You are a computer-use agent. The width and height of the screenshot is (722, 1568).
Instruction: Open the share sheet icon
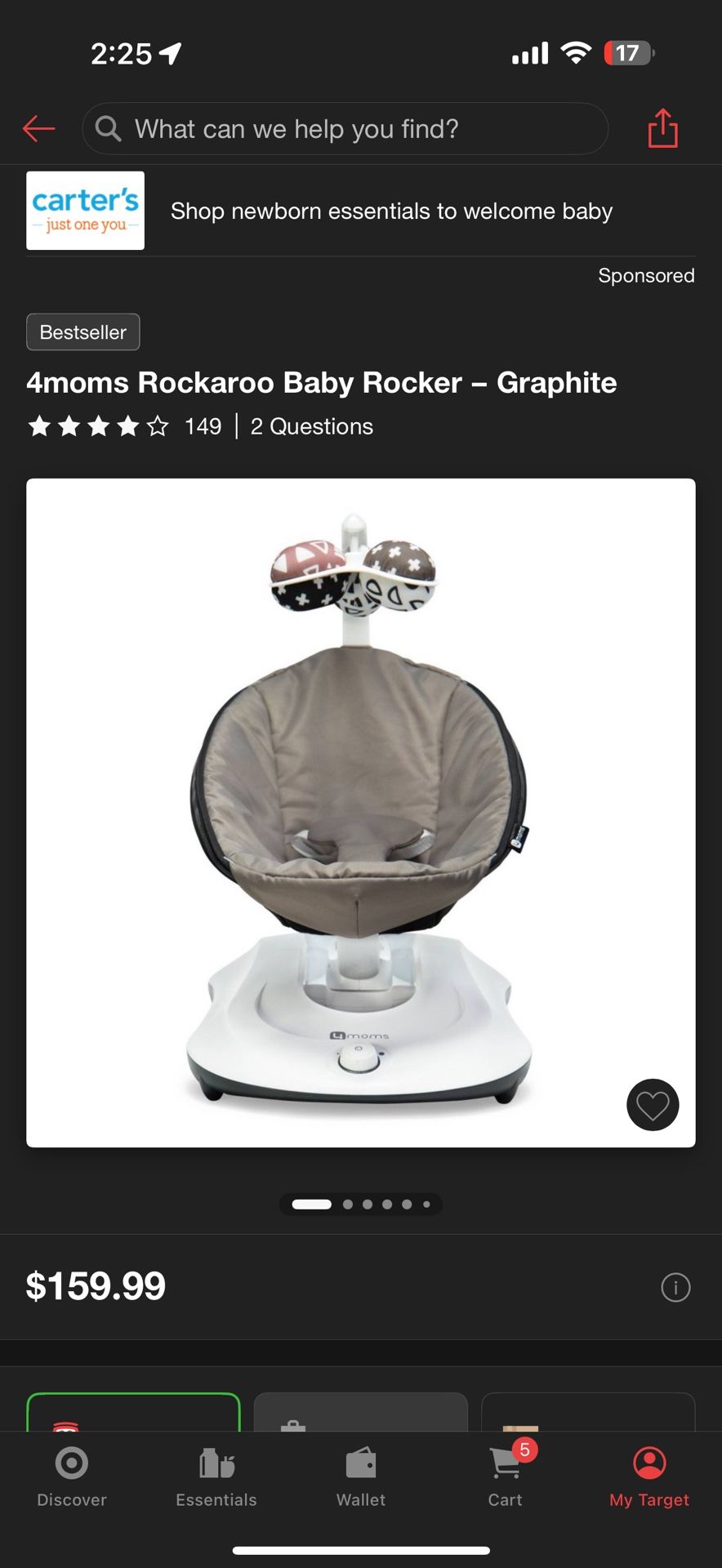662,128
